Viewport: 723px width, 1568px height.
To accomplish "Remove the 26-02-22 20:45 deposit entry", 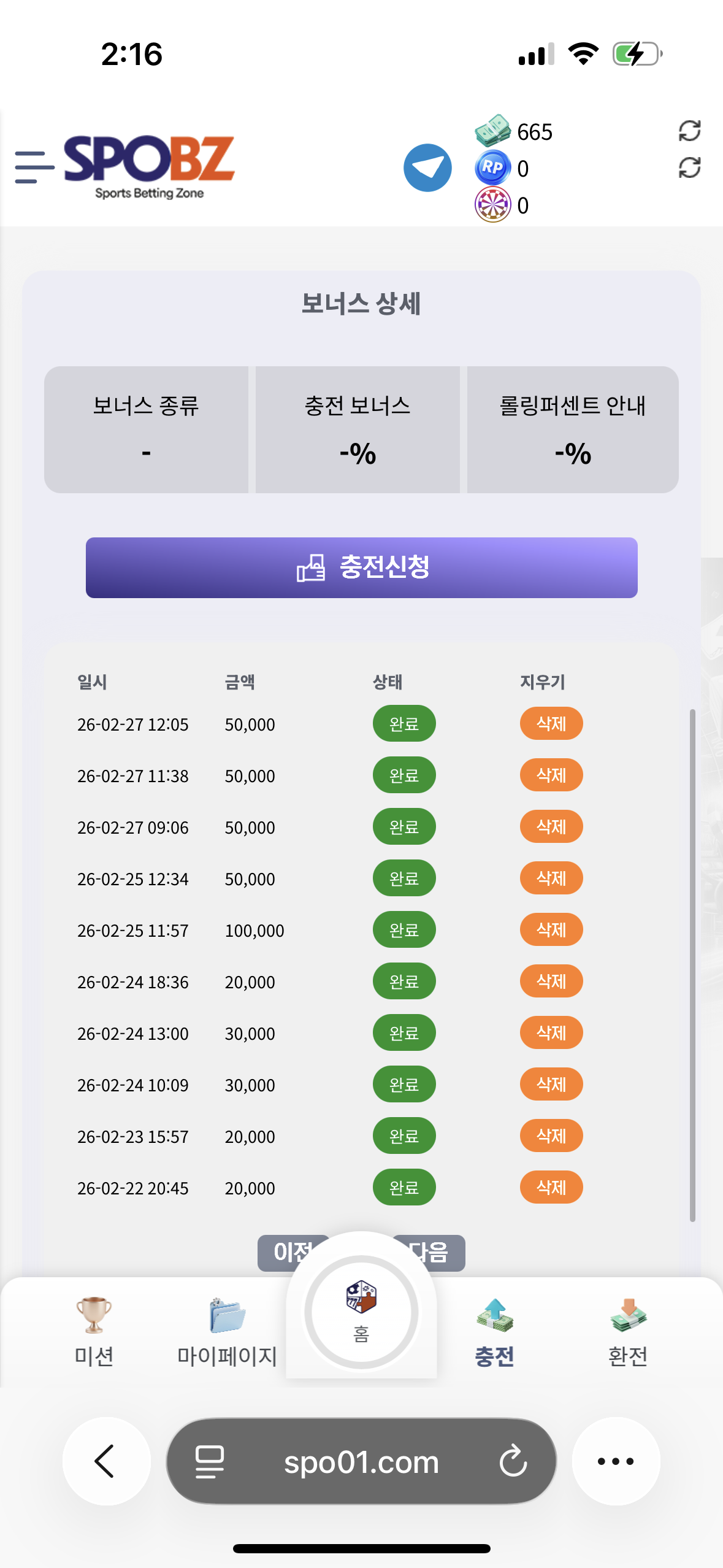I will click(x=551, y=1187).
